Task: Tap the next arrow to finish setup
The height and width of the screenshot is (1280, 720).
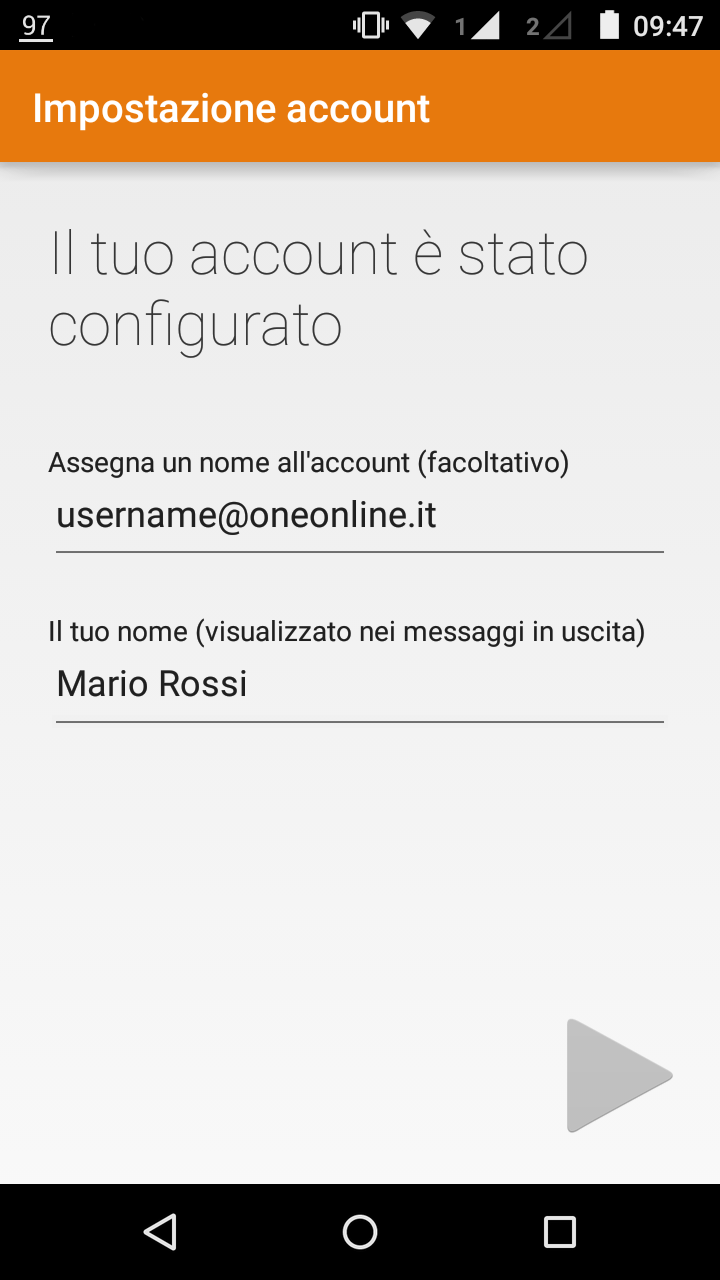Action: click(x=618, y=1076)
